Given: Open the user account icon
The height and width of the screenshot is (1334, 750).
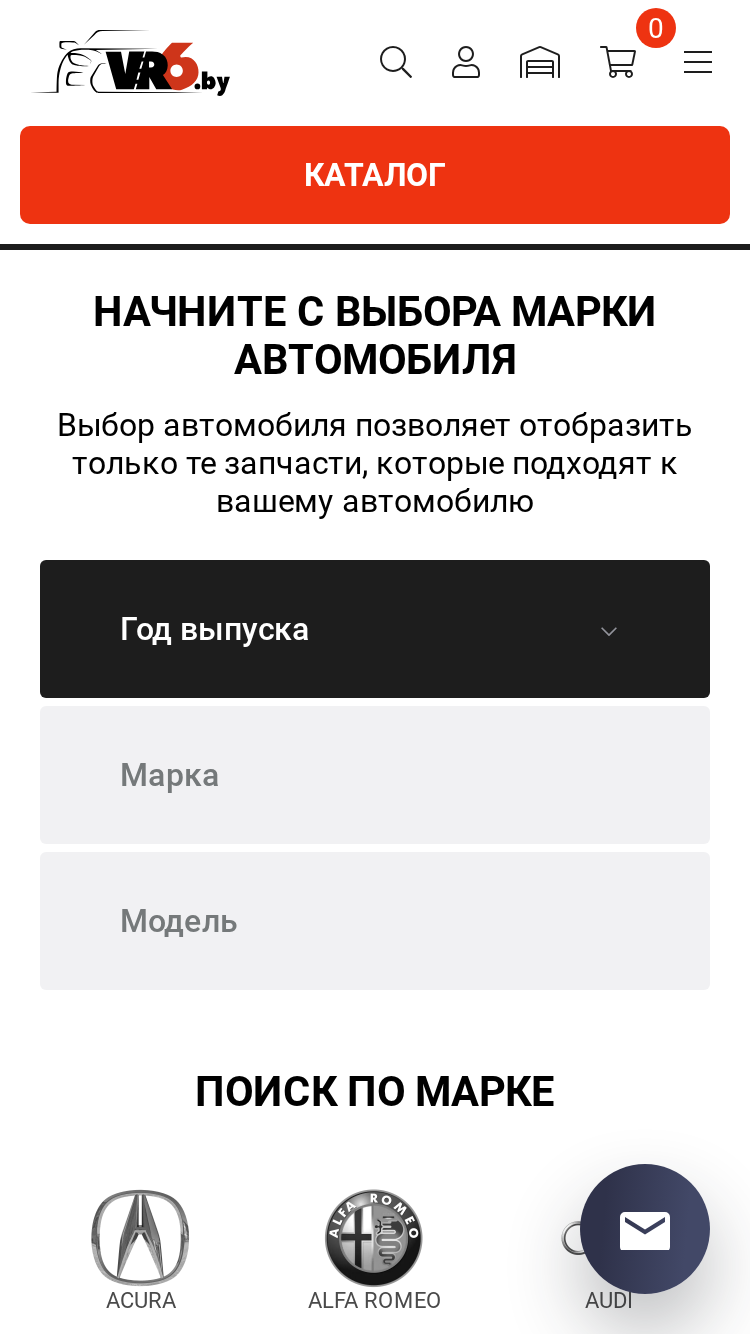Looking at the screenshot, I should coord(466,62).
